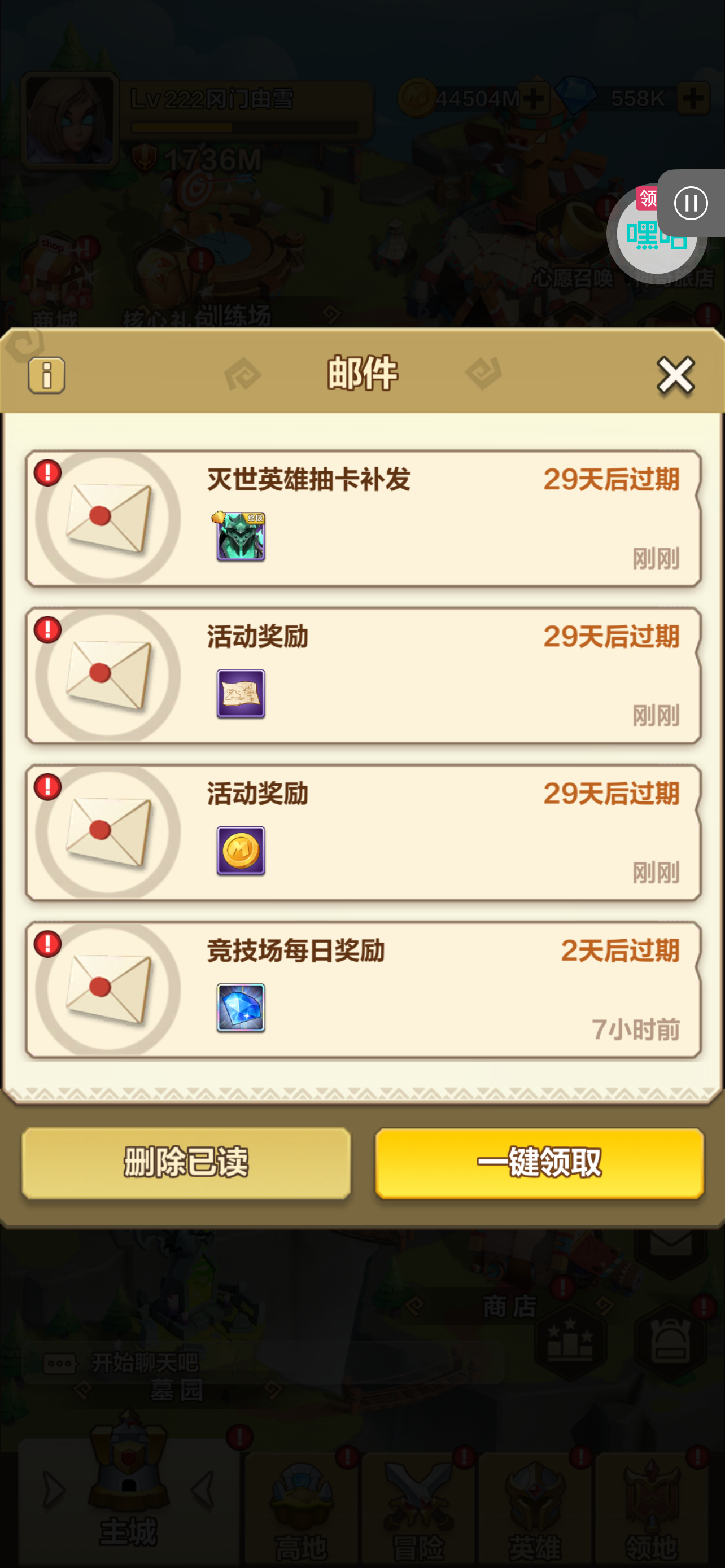This screenshot has width=725, height=1568.
Task: Open the mail info icon
Action: [x=47, y=375]
